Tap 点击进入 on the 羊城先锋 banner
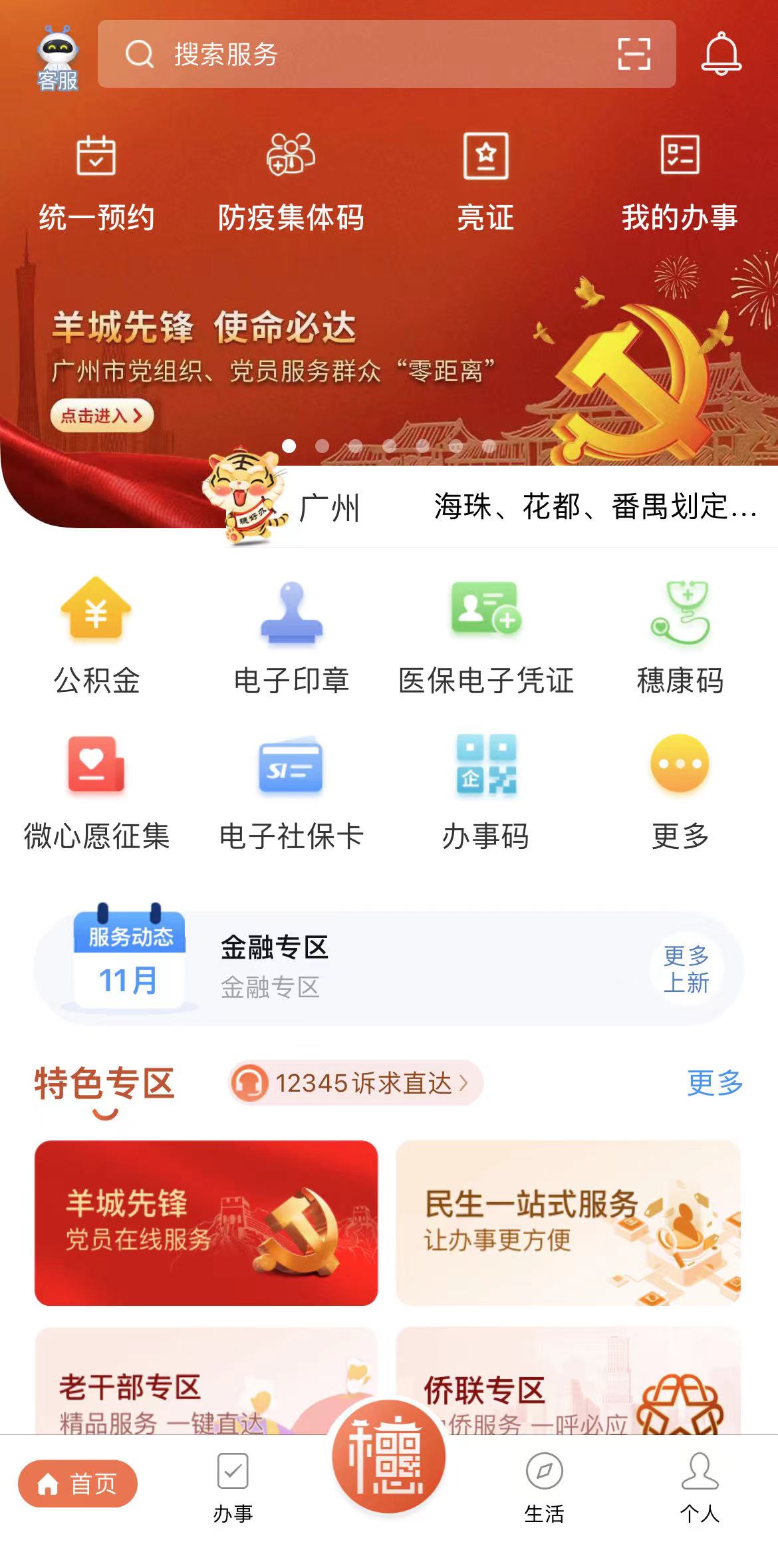The height and width of the screenshot is (1568, 778). click(104, 414)
